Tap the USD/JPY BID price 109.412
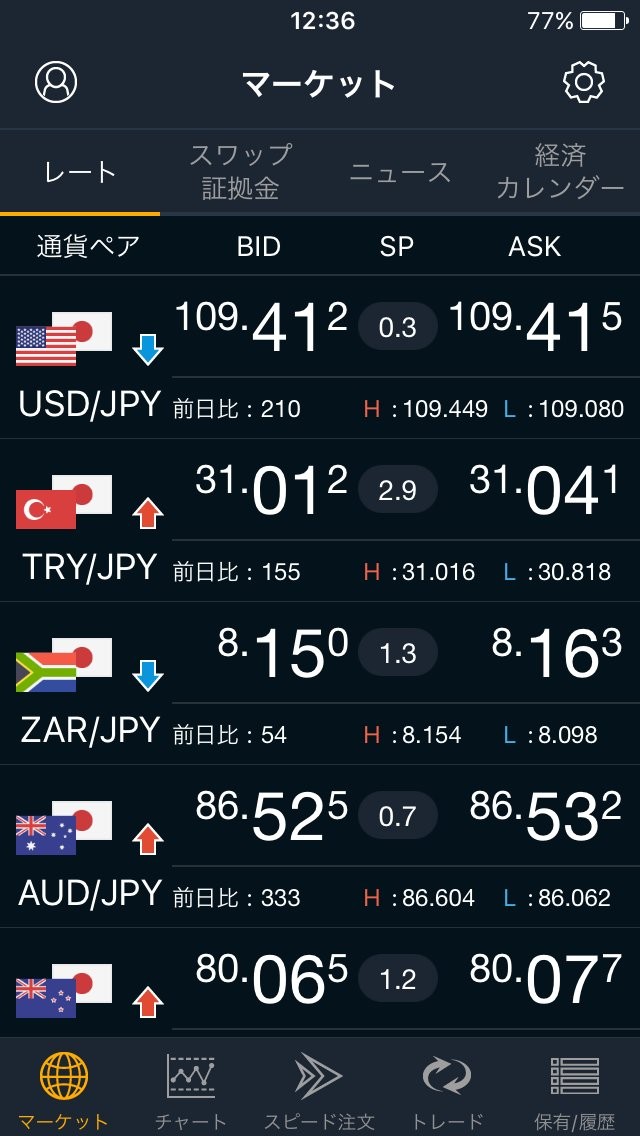 [x=262, y=328]
